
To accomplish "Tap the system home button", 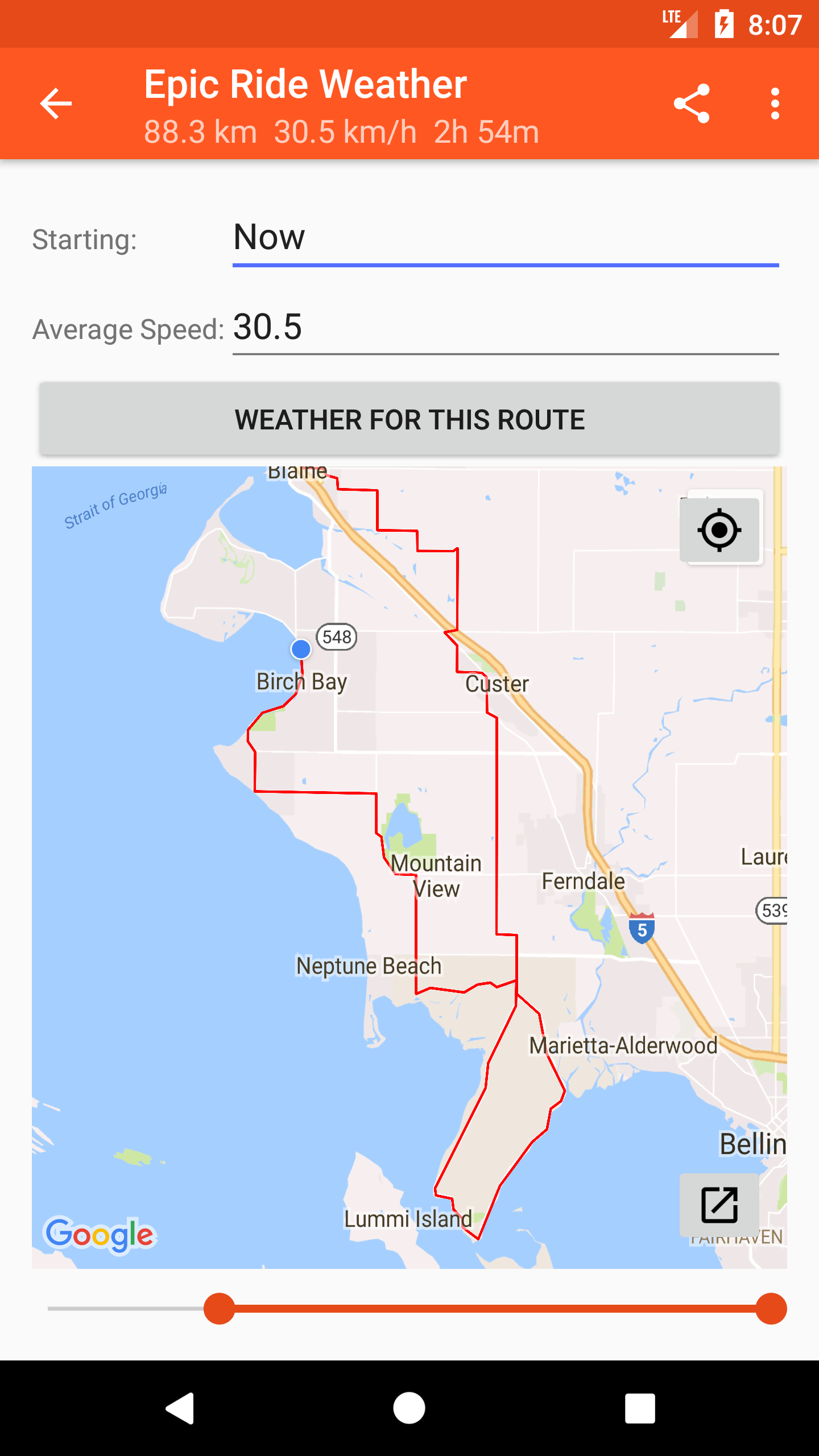I will (409, 1408).
